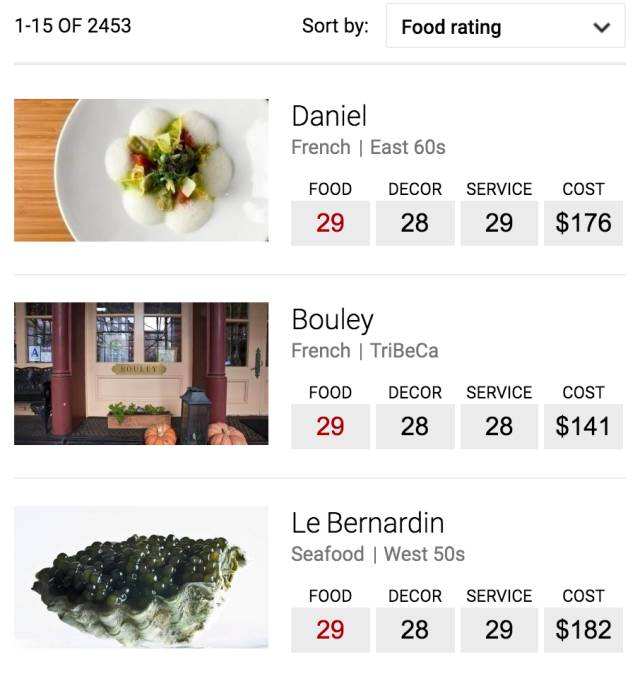Screen dimensions: 640x681
Task: View the Bouley storefront photo
Action: [141, 373]
